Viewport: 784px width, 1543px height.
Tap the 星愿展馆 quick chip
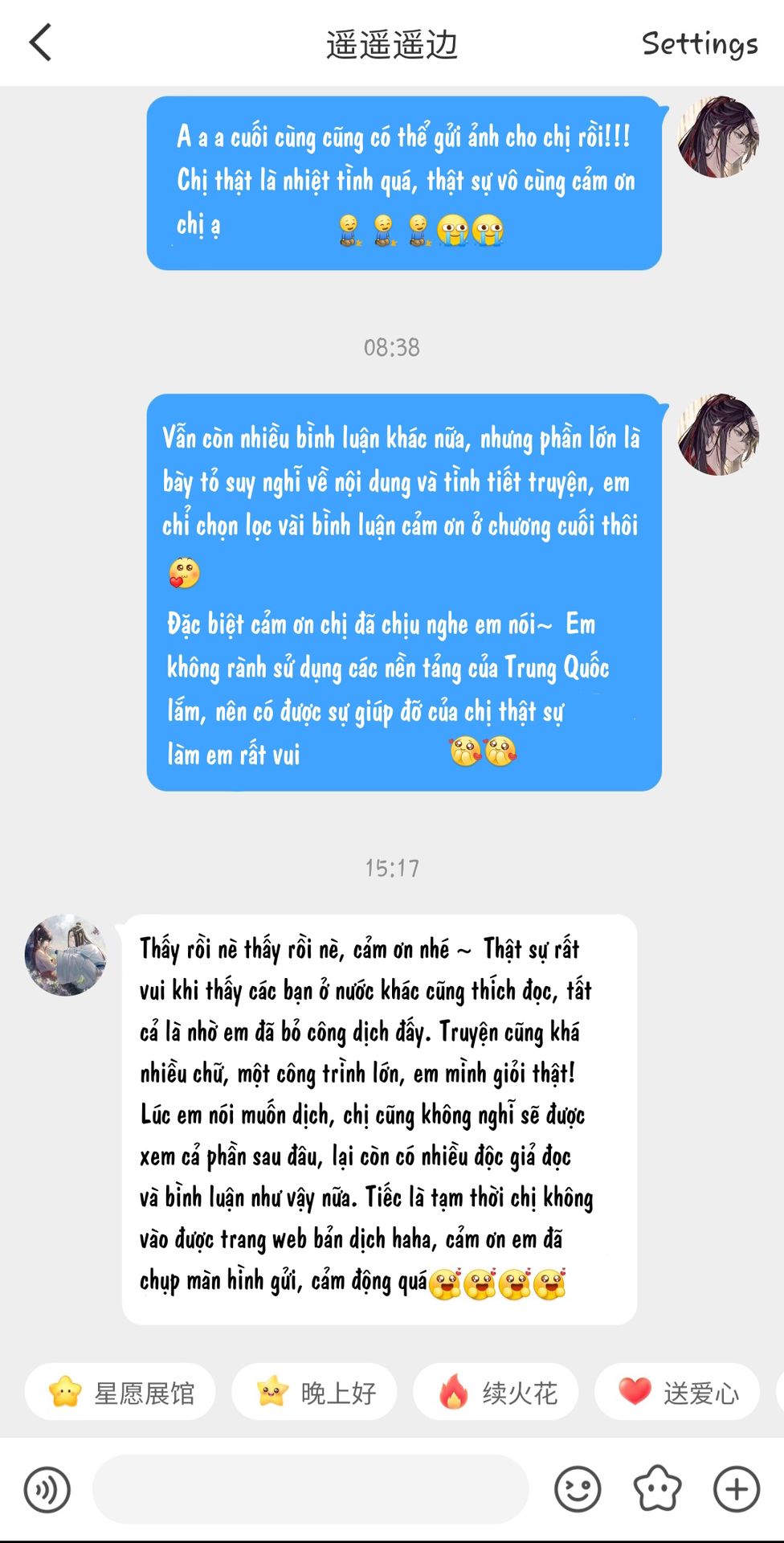tap(120, 1392)
